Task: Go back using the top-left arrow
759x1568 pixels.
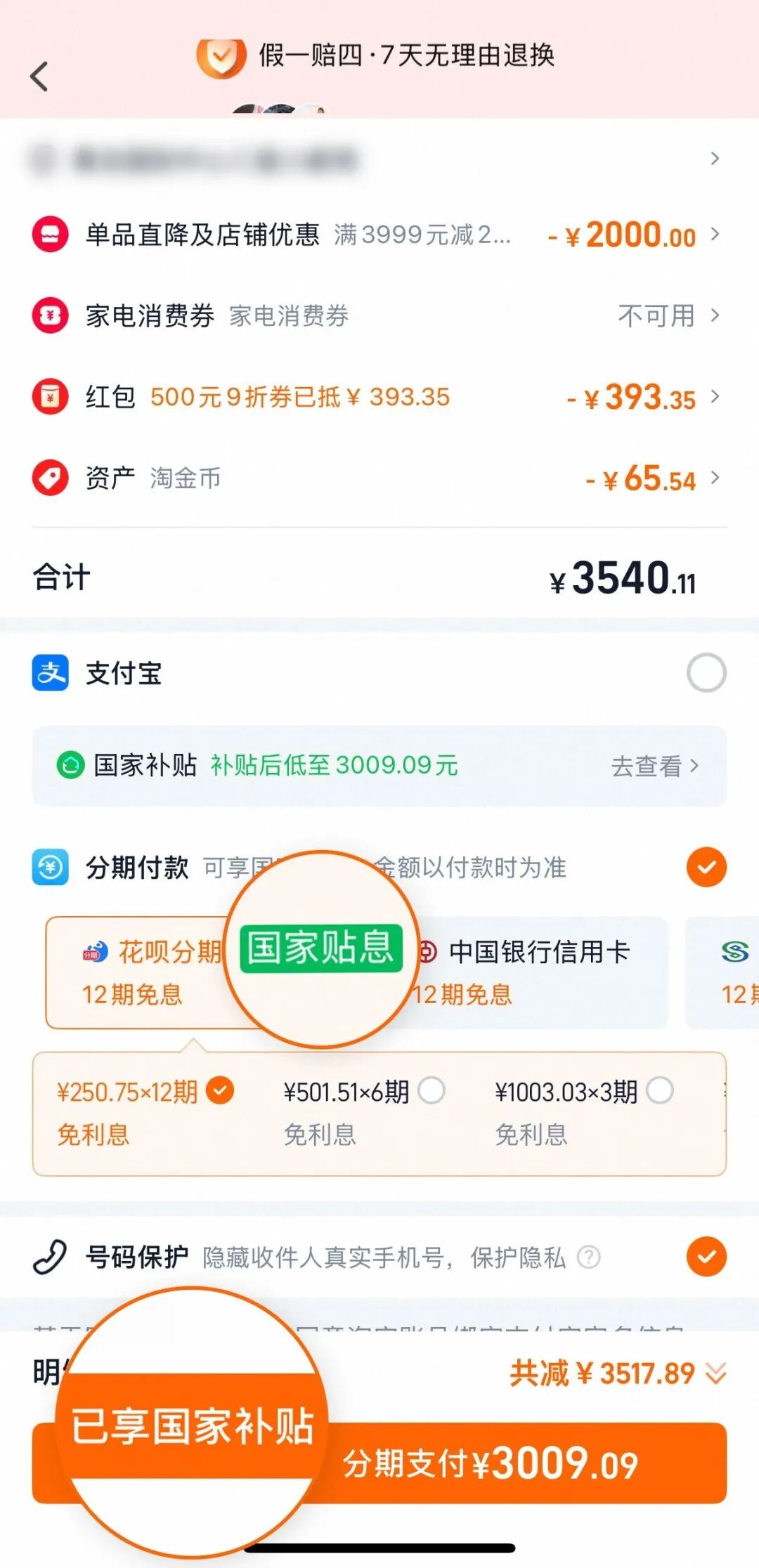Action: click(39, 76)
